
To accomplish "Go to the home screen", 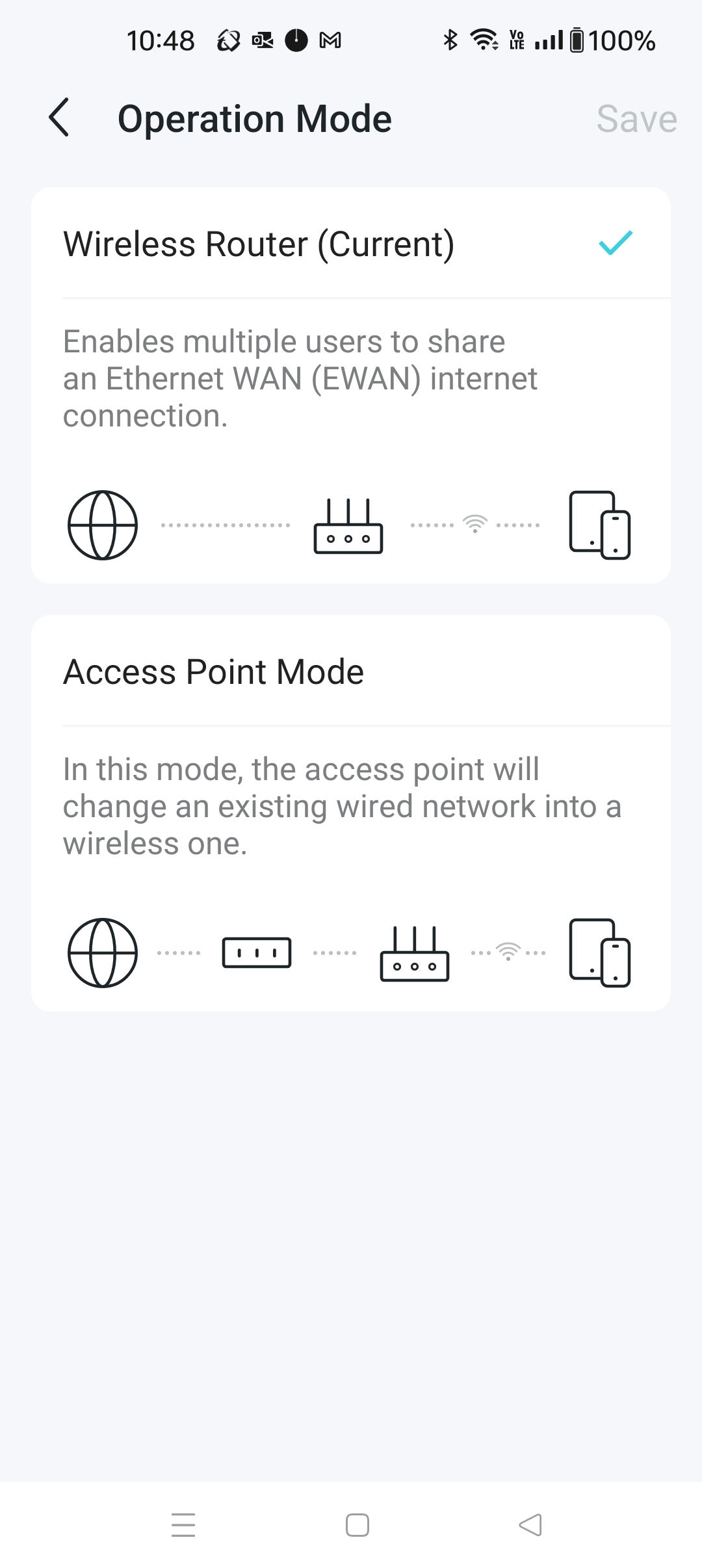I will [357, 1524].
